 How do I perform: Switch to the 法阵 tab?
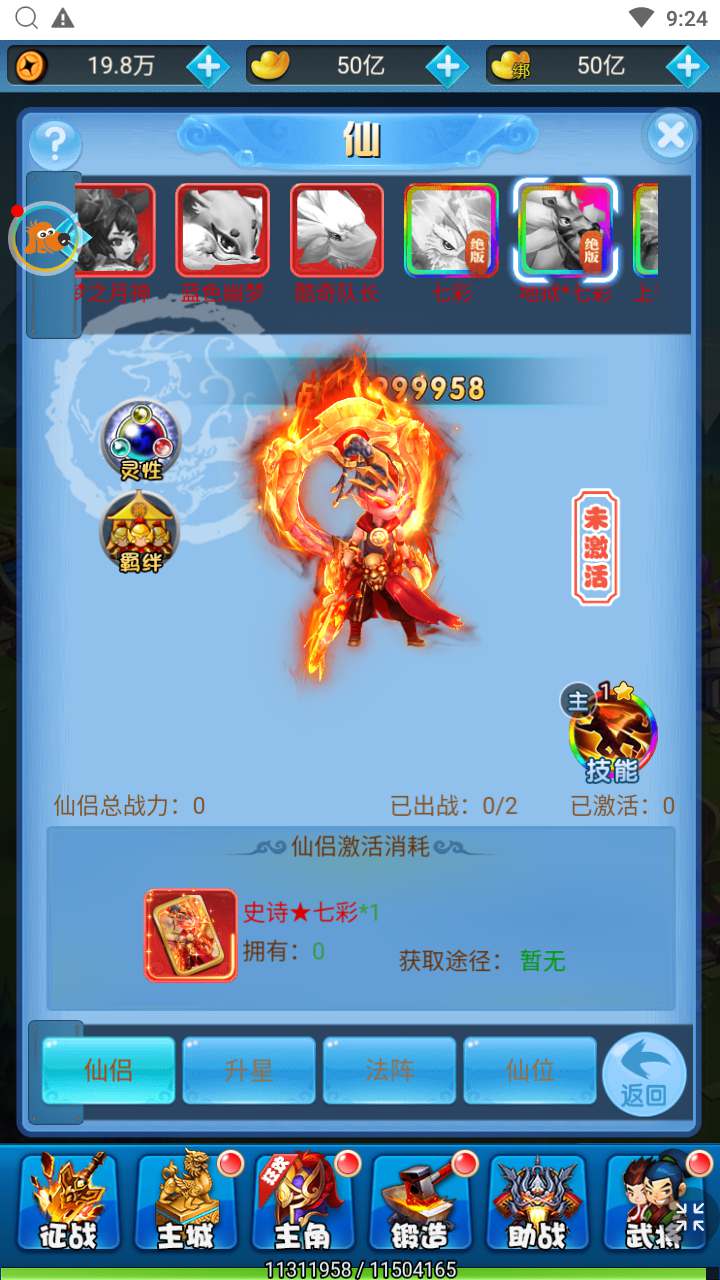[x=389, y=1070]
